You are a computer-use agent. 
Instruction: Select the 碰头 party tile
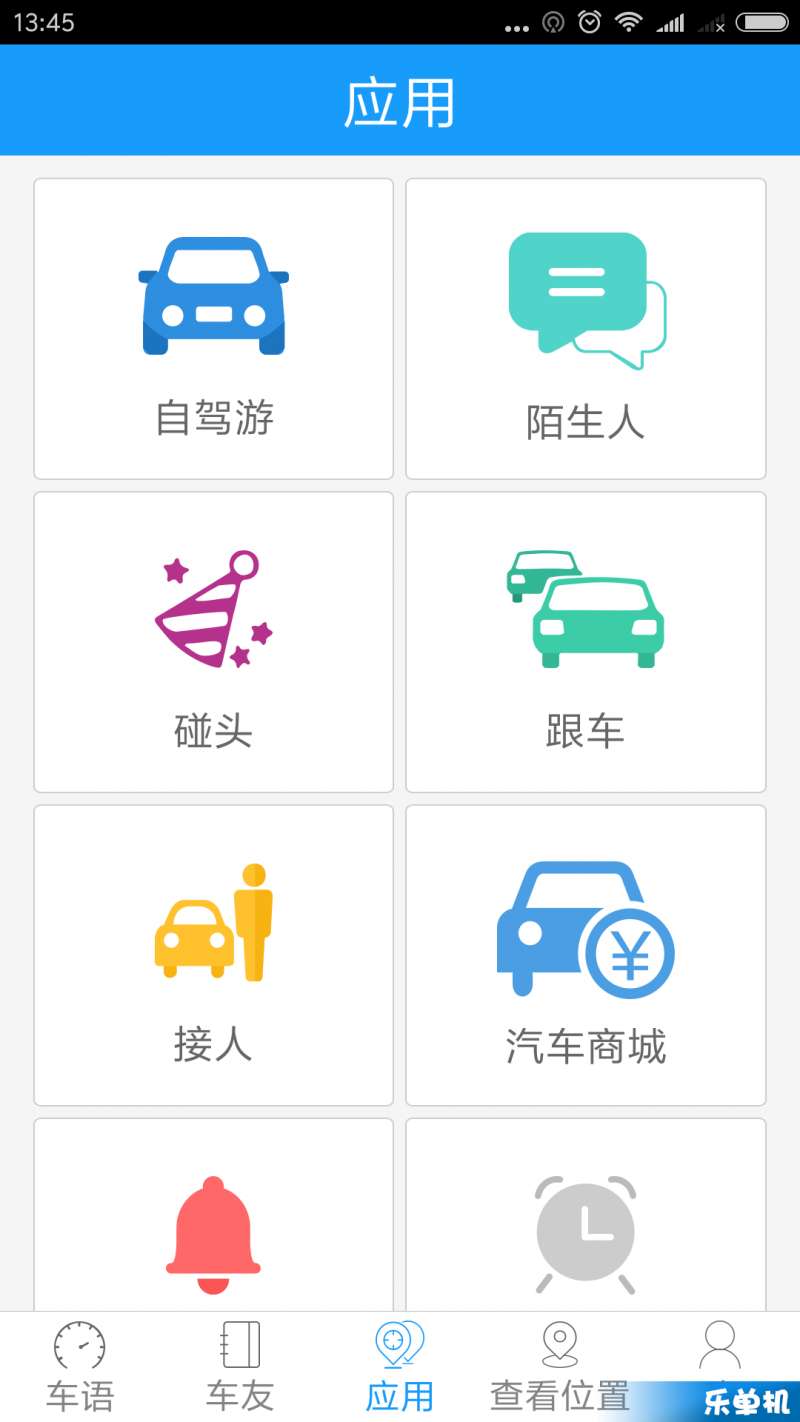pos(214,642)
